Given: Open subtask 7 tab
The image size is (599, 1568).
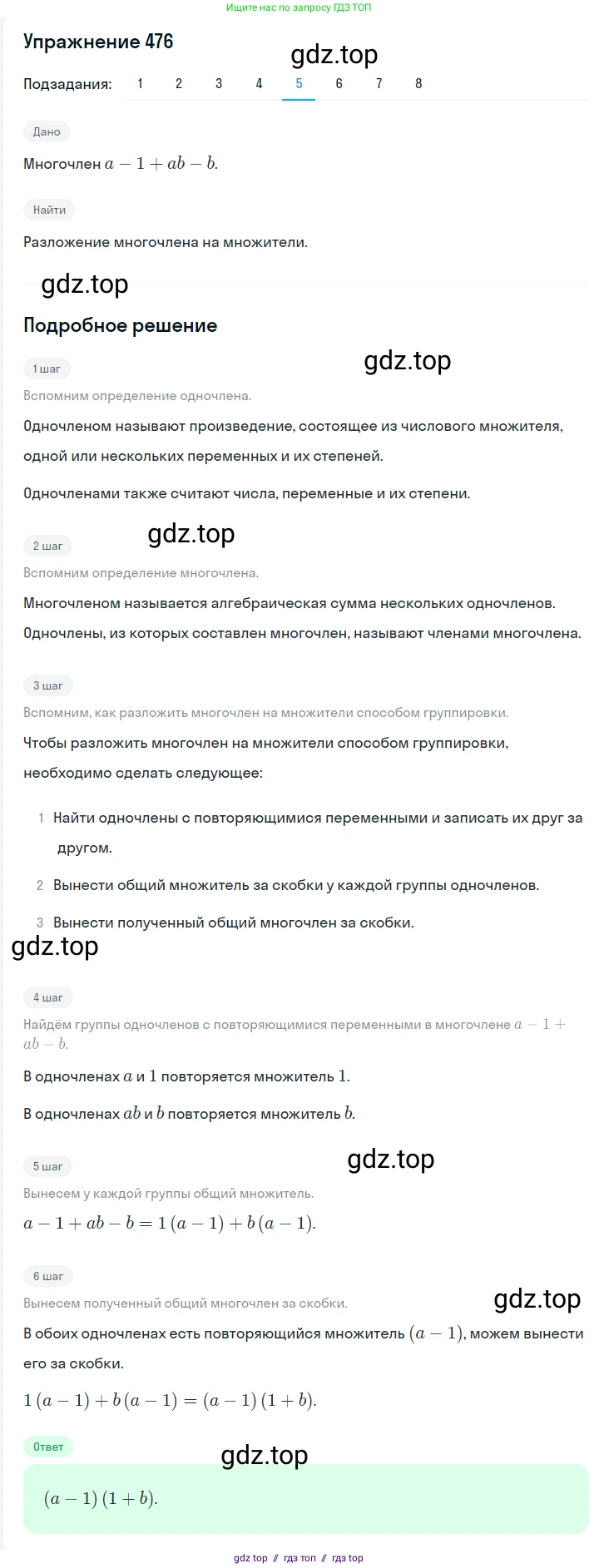Looking at the screenshot, I should tap(379, 83).
